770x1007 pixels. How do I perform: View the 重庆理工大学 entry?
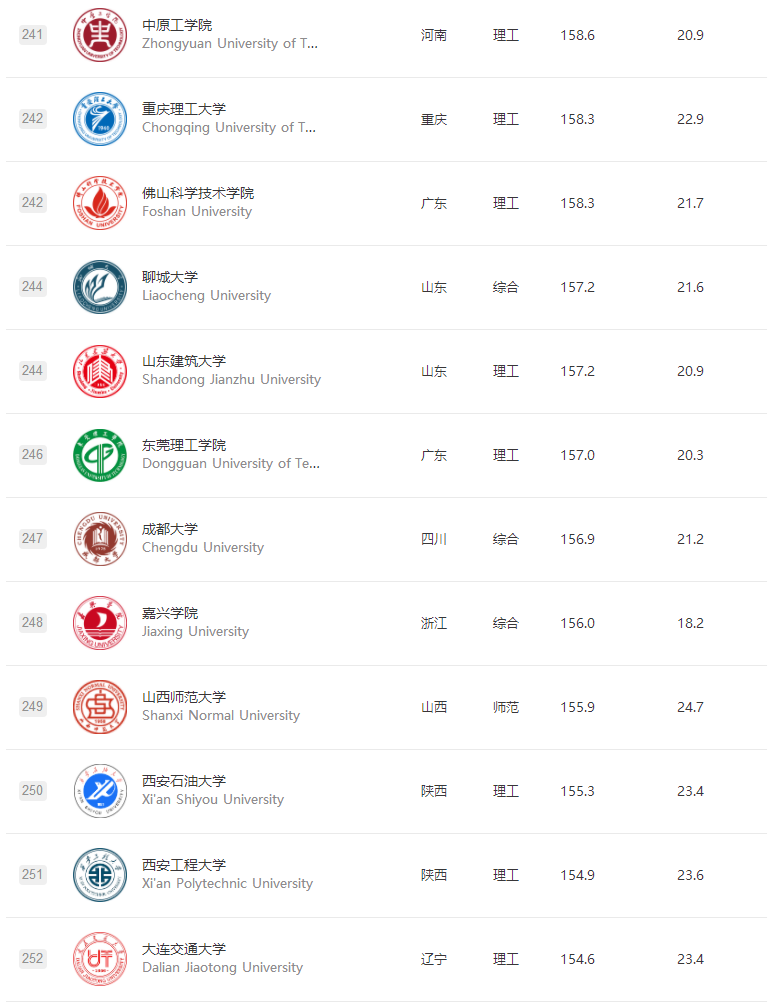tap(184, 109)
